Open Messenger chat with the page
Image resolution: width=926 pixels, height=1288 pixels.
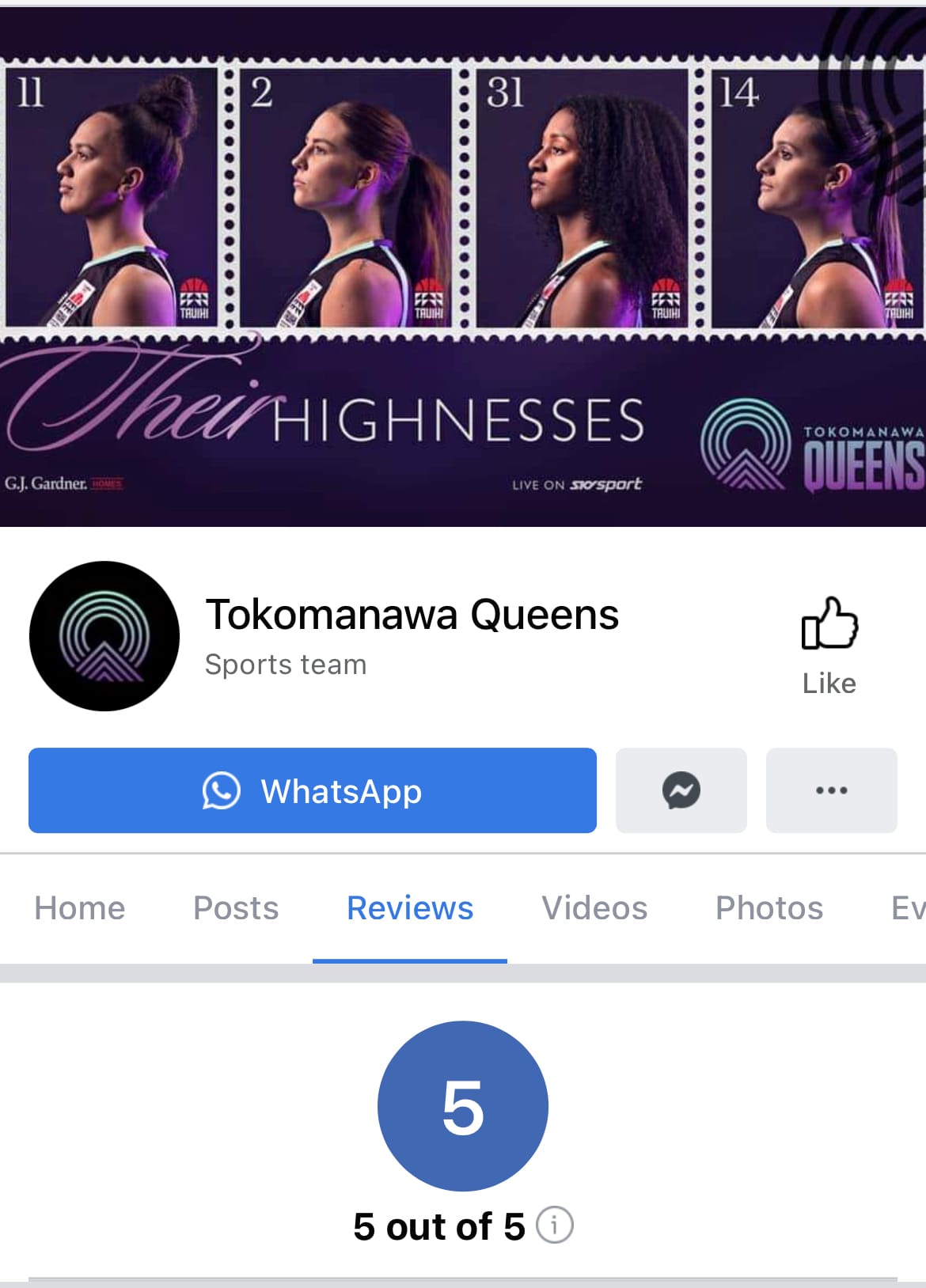pos(681,790)
